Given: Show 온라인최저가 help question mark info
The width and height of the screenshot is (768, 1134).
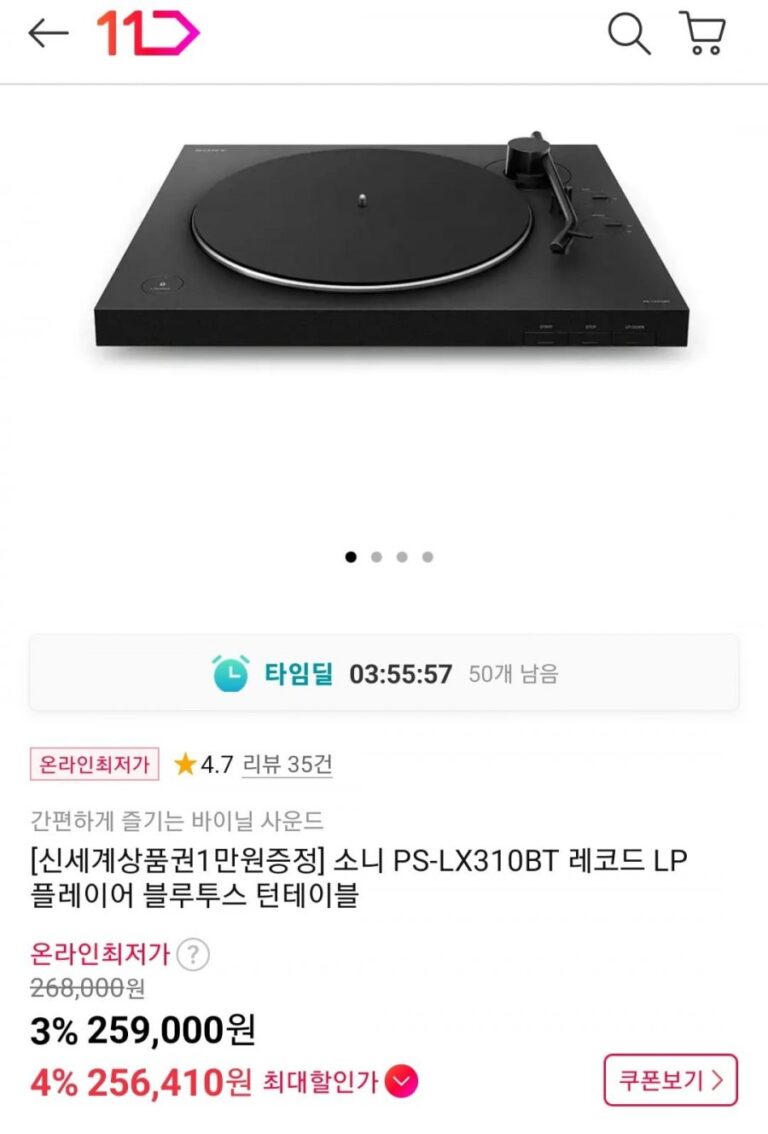Looking at the screenshot, I should click(x=193, y=955).
